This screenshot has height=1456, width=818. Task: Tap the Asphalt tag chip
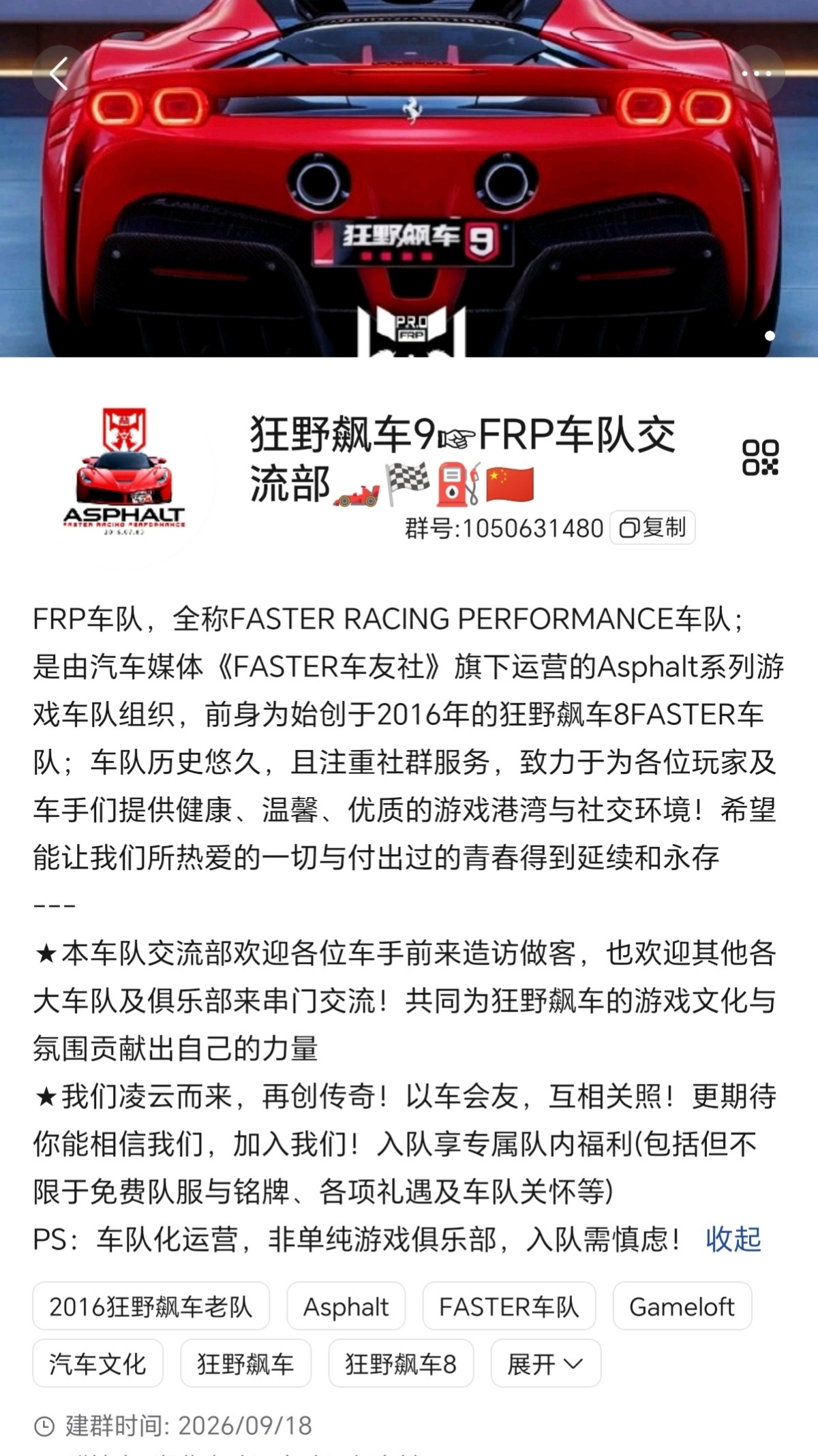(x=346, y=1306)
